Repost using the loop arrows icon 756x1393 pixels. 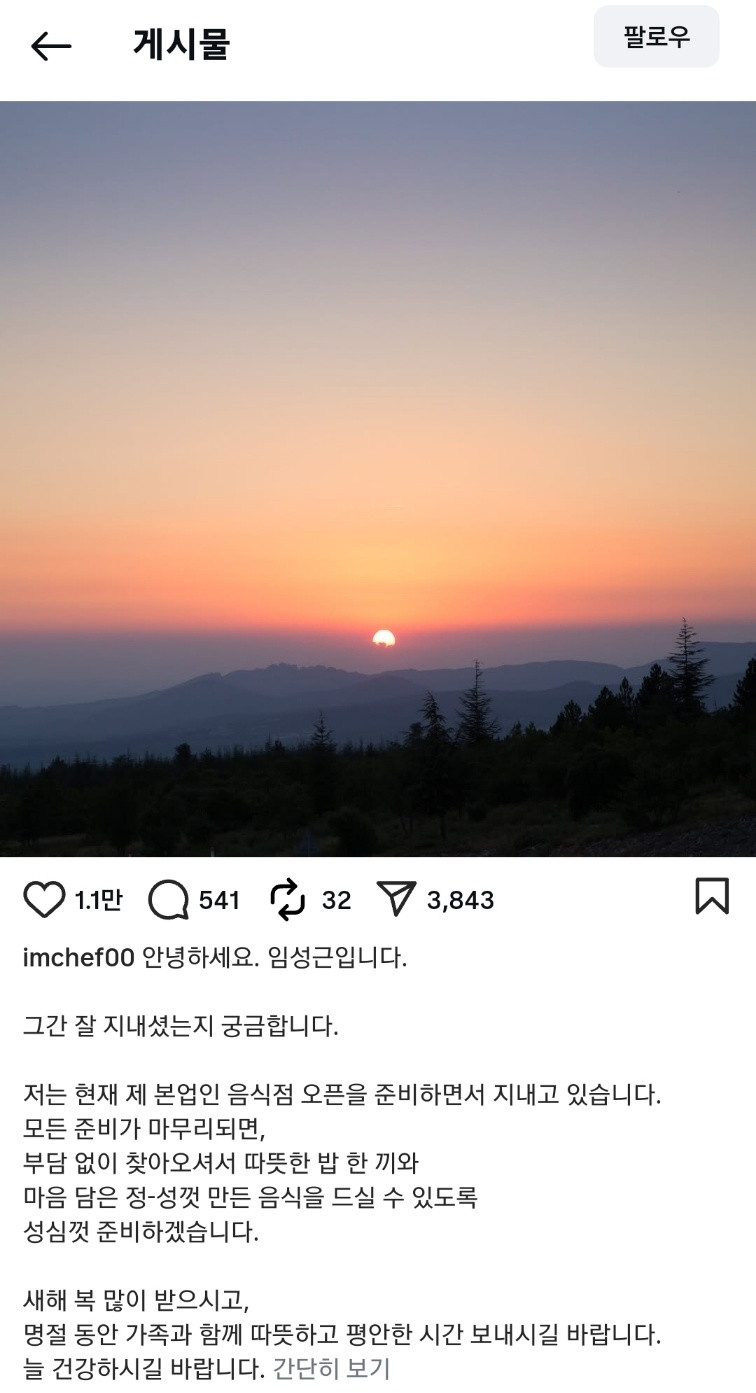[x=288, y=900]
